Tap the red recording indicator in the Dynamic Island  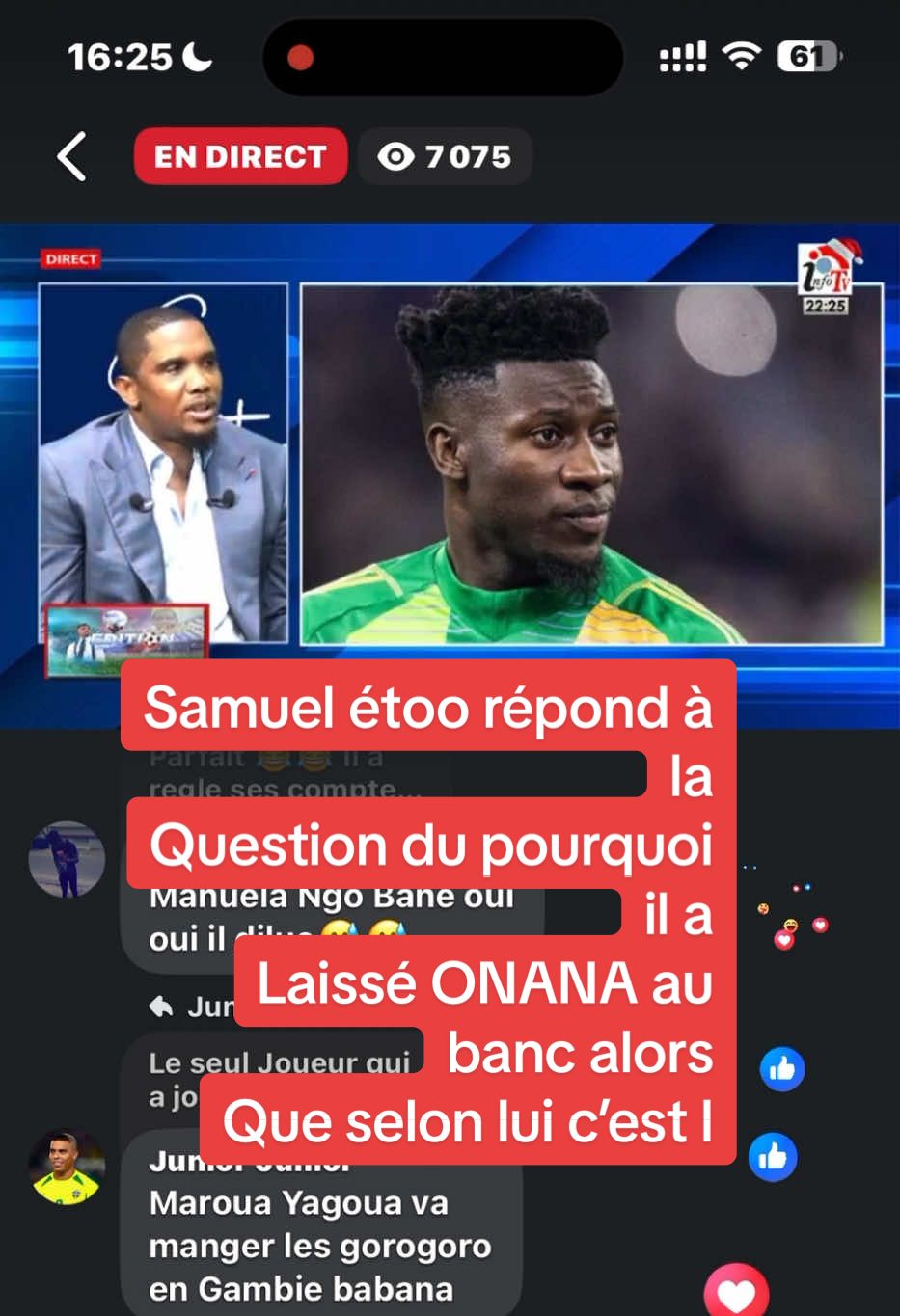click(x=299, y=58)
